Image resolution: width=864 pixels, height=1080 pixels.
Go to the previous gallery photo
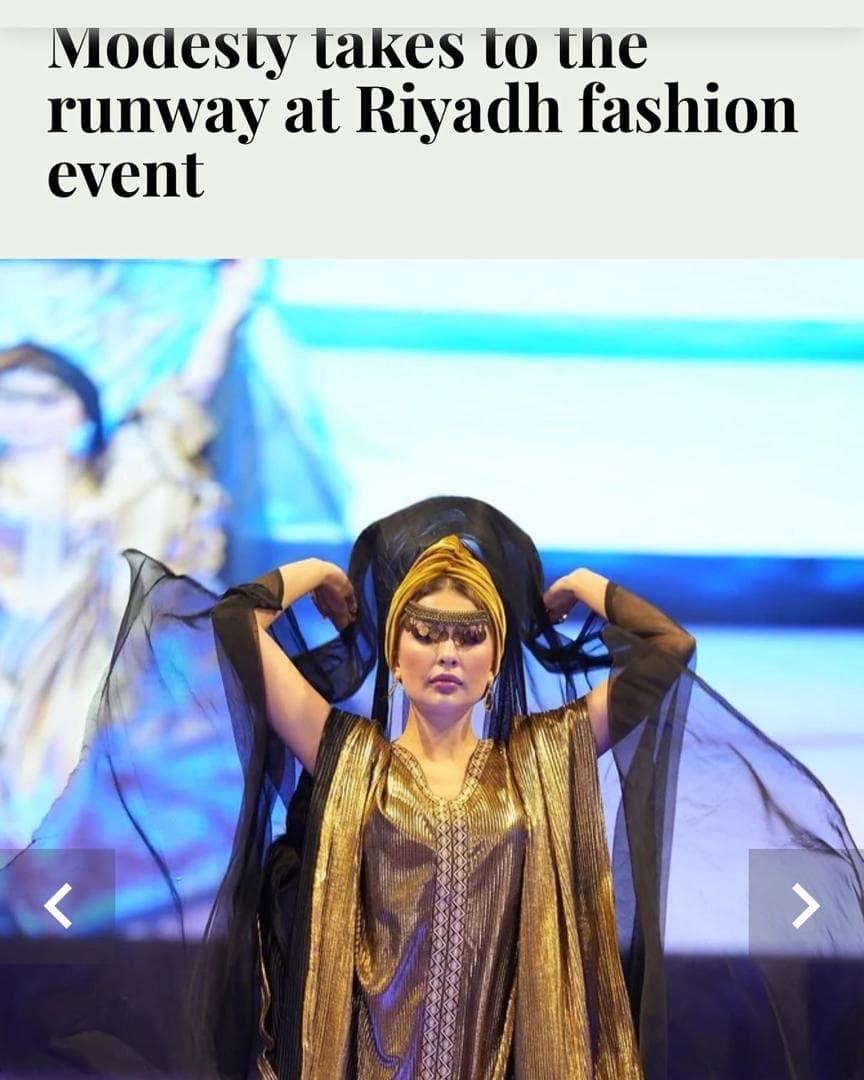click(x=57, y=906)
